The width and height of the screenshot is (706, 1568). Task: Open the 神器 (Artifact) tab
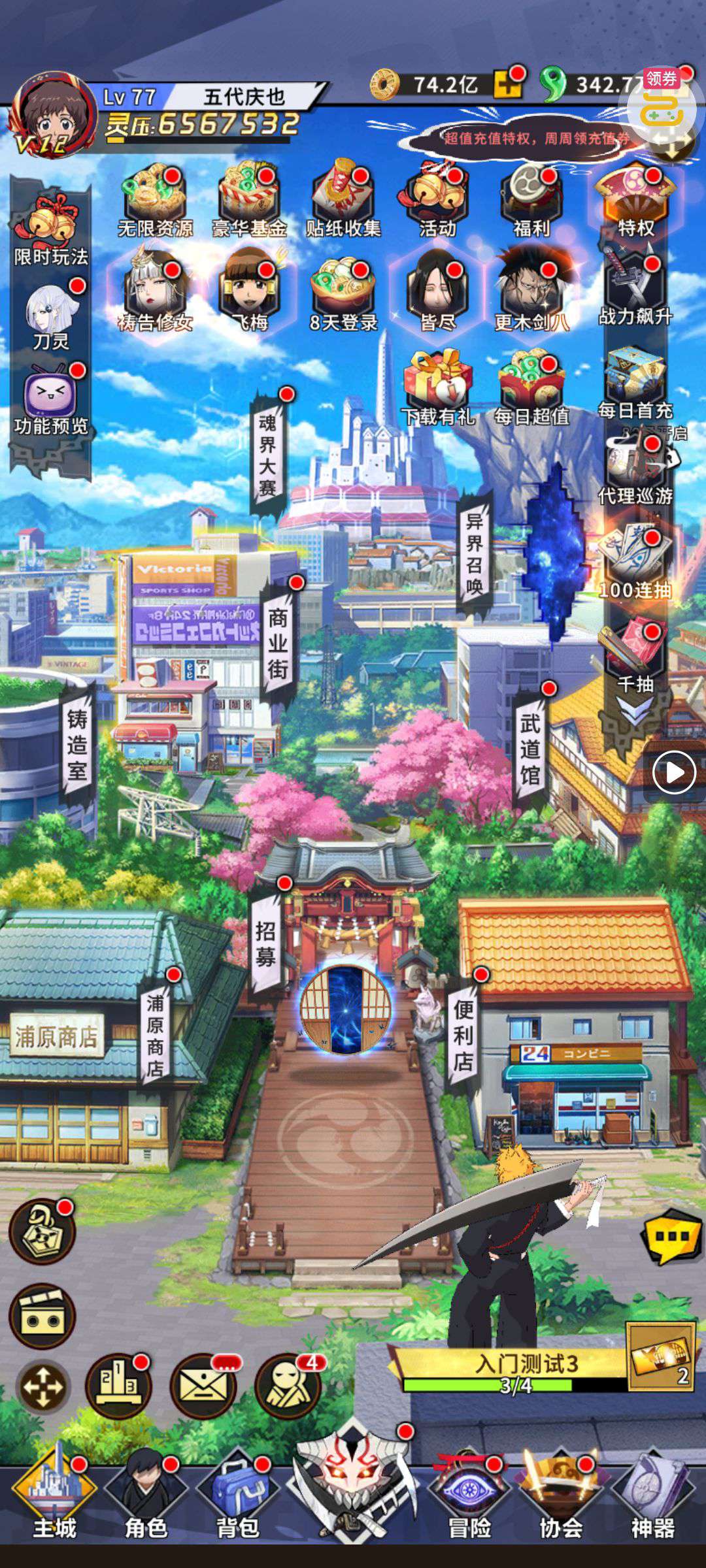tap(652, 1495)
